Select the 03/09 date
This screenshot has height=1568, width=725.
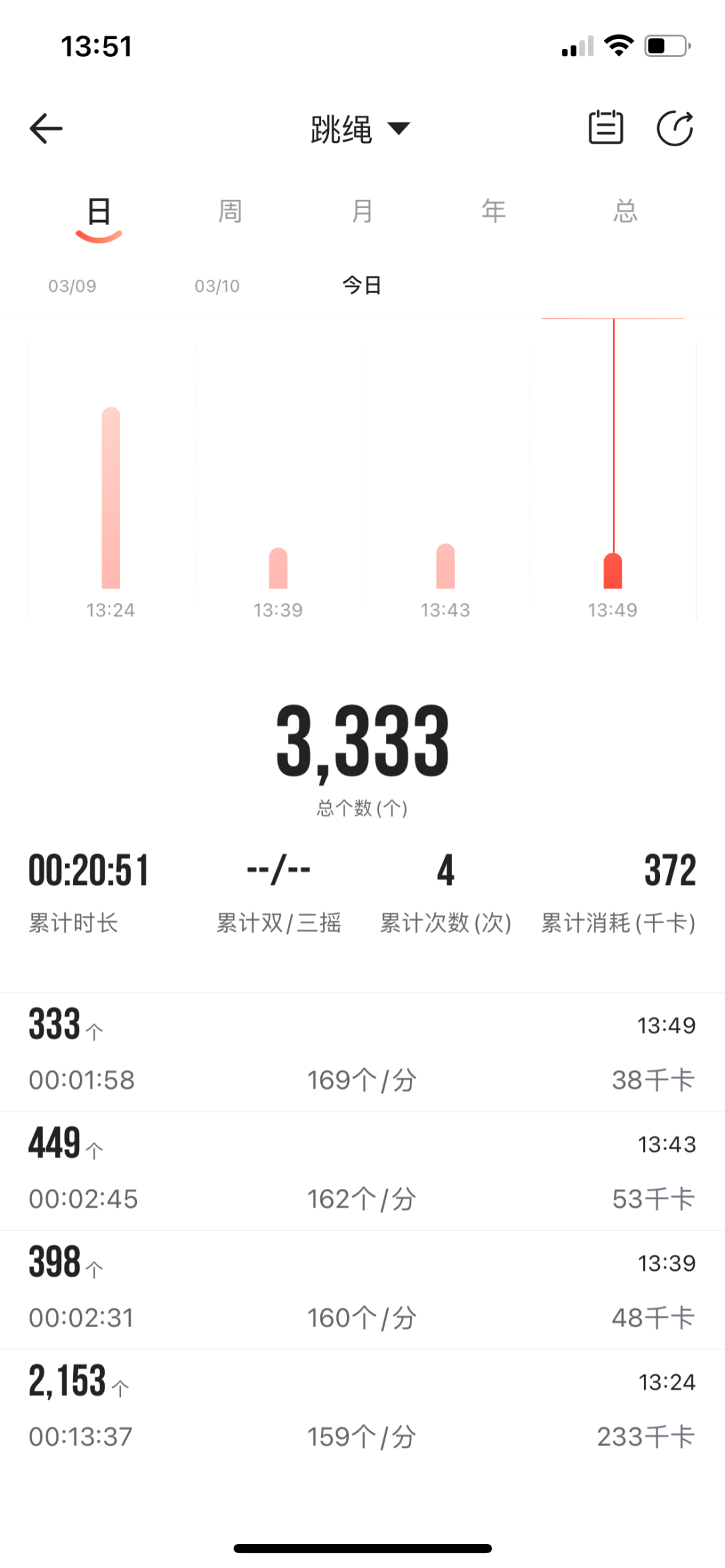coord(72,286)
